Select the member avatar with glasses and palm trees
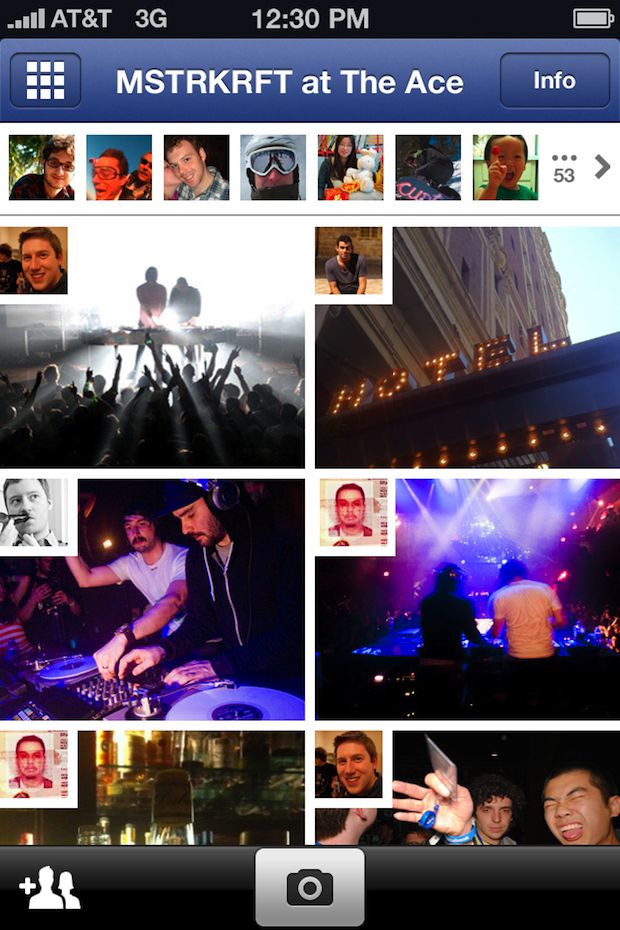Screen dimensions: 620x930 (41, 167)
